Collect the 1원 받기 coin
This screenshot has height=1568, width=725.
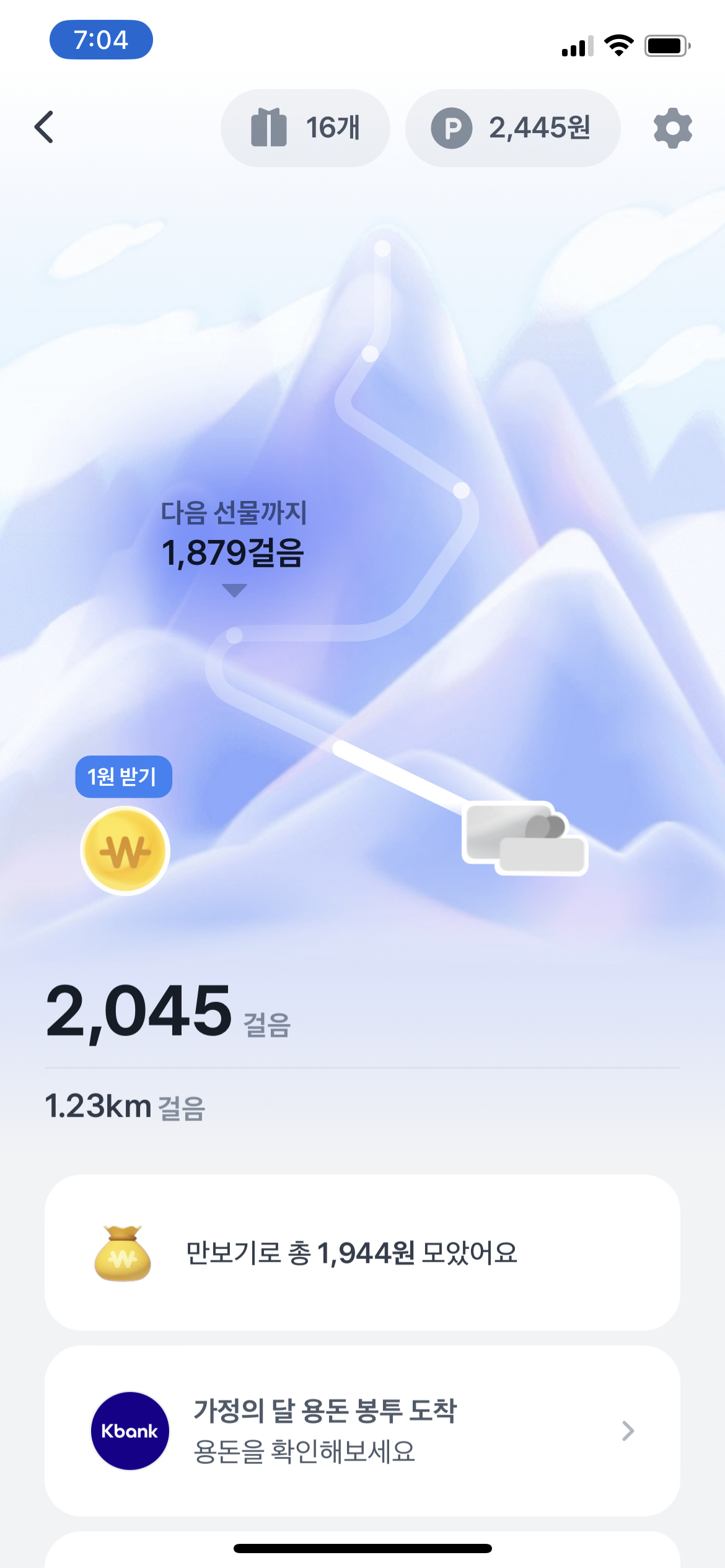pyautogui.click(x=125, y=850)
